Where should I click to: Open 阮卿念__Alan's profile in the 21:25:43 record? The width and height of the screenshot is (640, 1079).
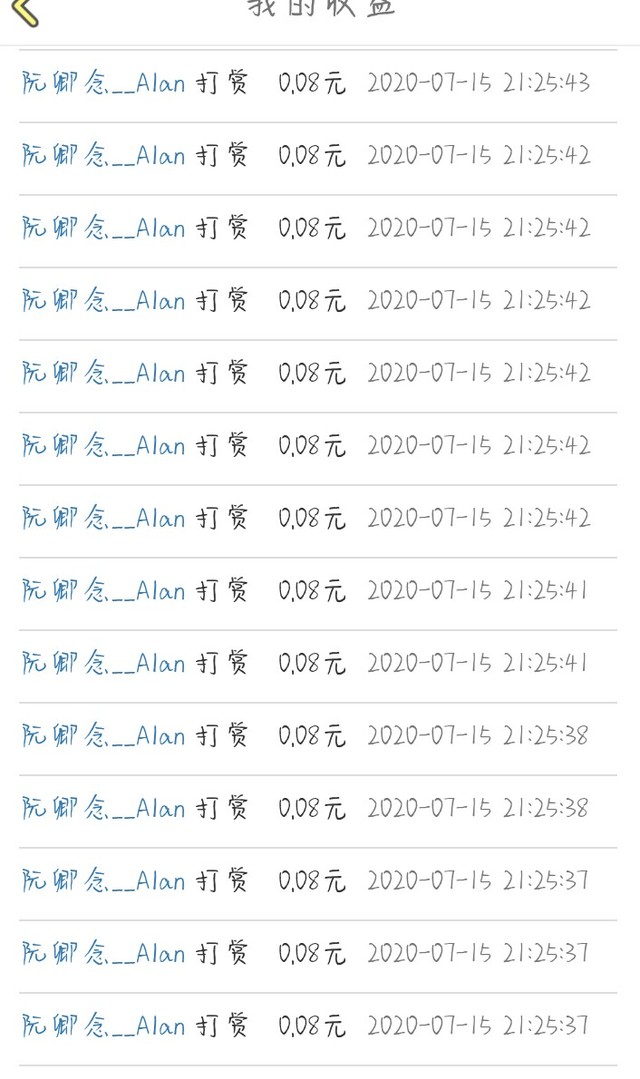pyautogui.click(x=103, y=83)
